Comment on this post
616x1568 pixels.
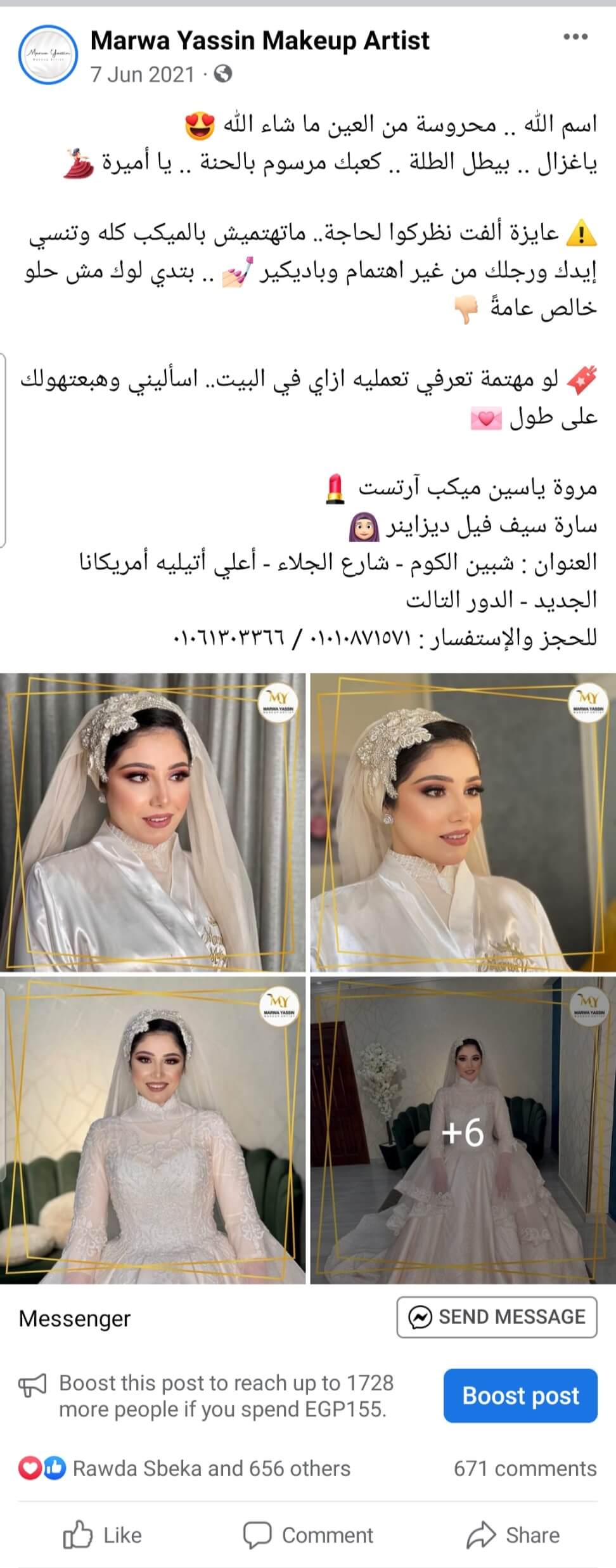[309, 1535]
